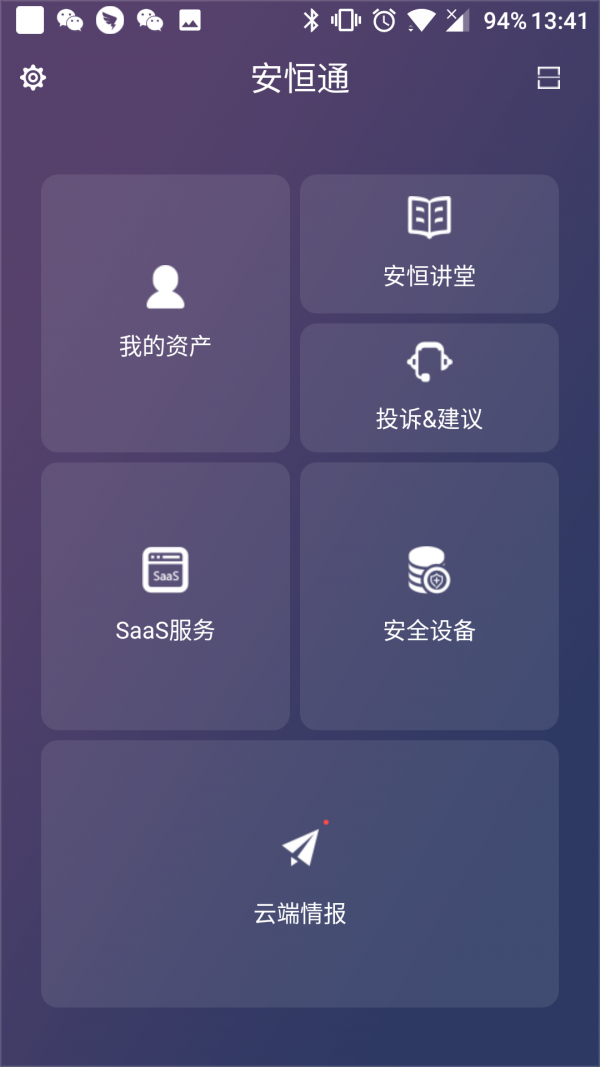The width and height of the screenshot is (600, 1067).
Task: Select the SaaS服务 tile
Action: point(165,595)
